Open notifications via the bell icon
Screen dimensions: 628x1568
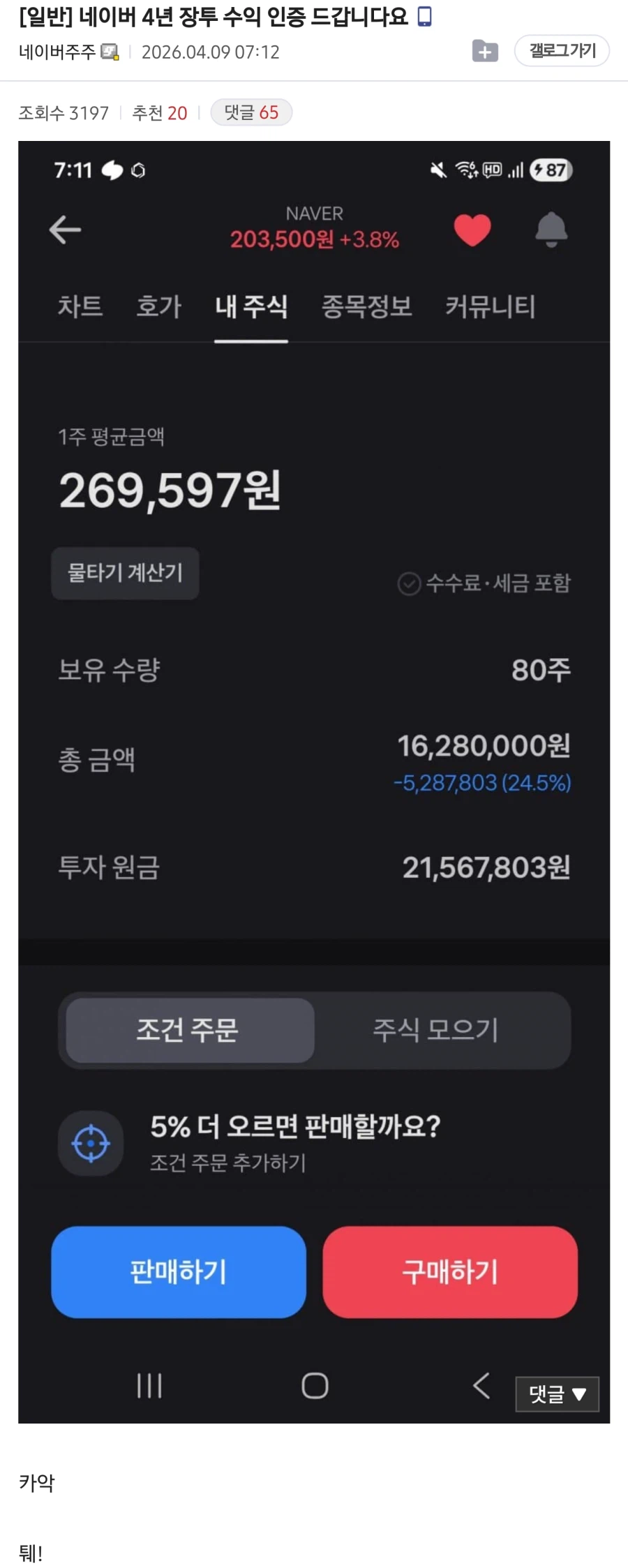pos(550,230)
